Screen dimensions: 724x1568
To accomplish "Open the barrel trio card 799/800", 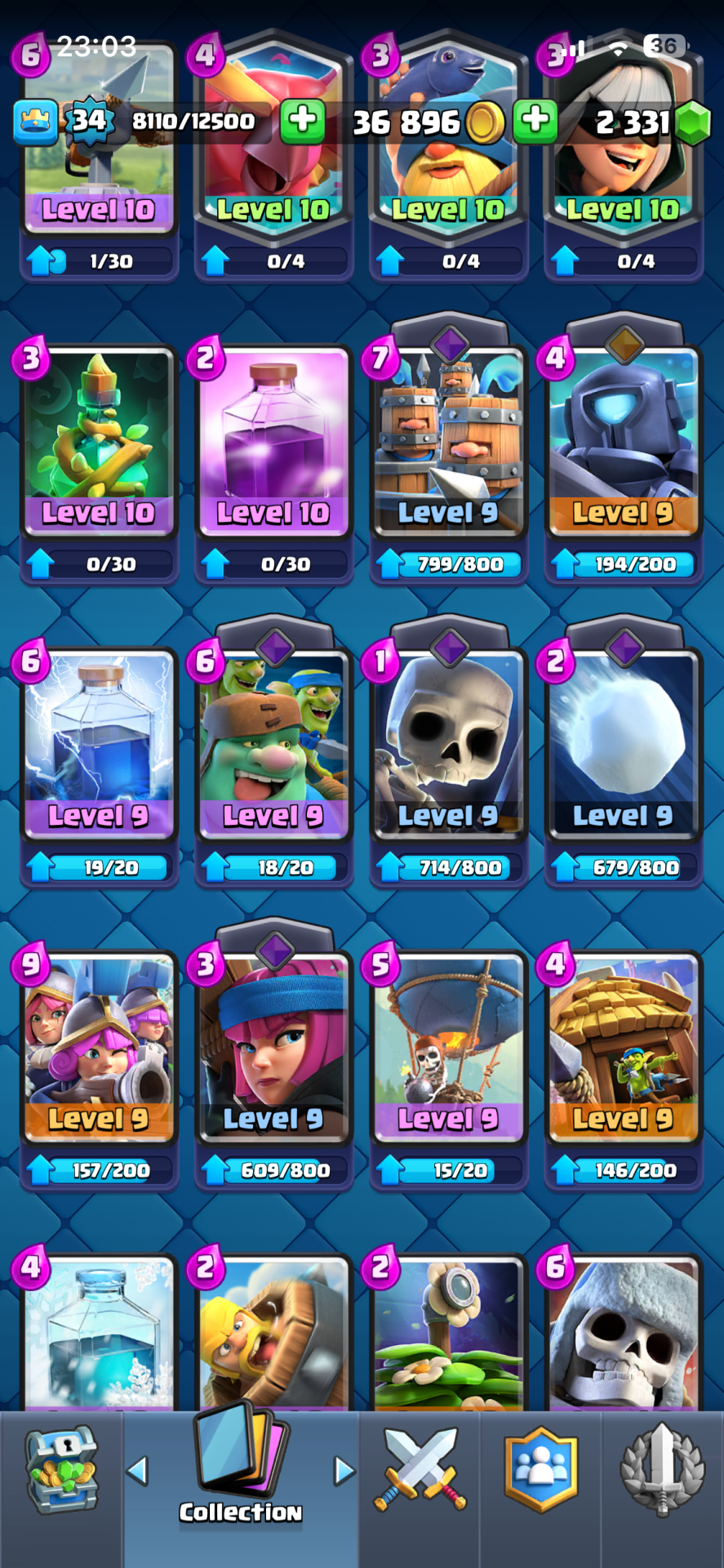I will [448, 441].
